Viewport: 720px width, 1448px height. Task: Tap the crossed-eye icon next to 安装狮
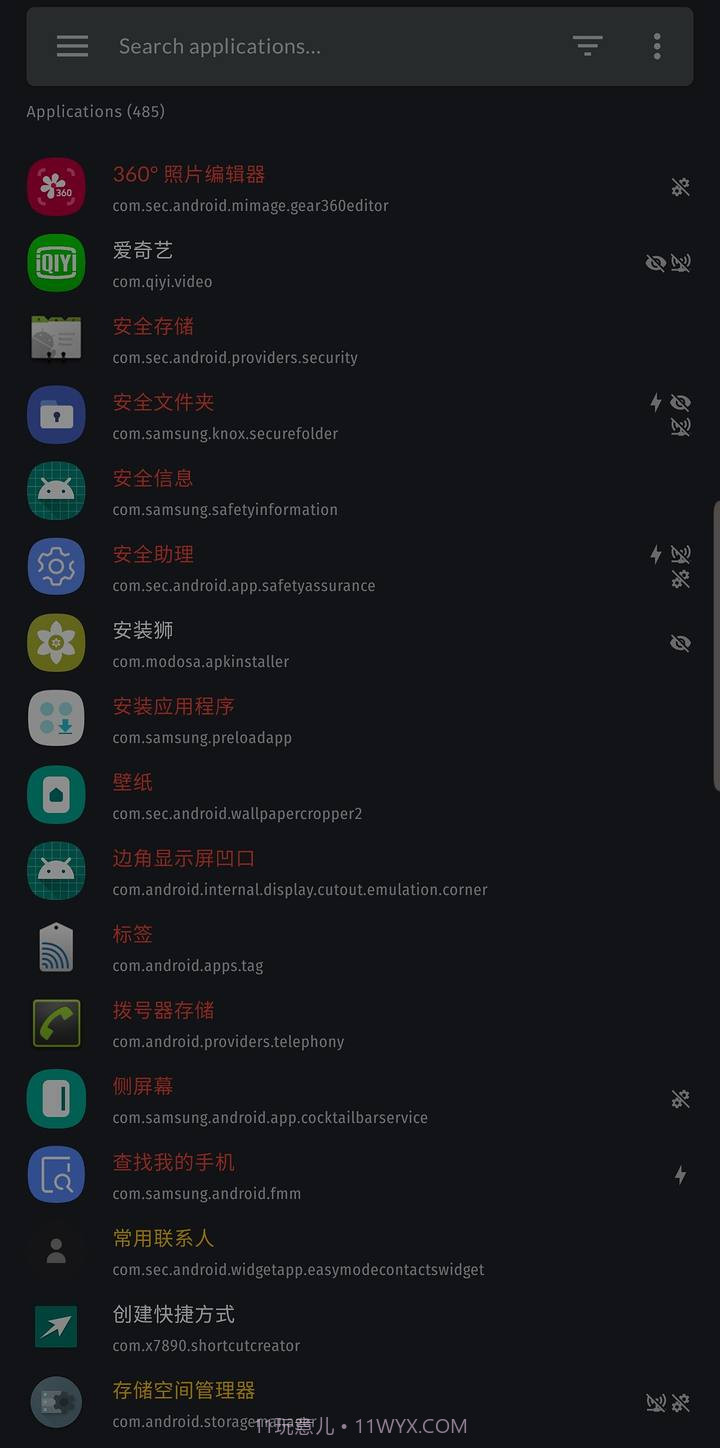(681, 643)
